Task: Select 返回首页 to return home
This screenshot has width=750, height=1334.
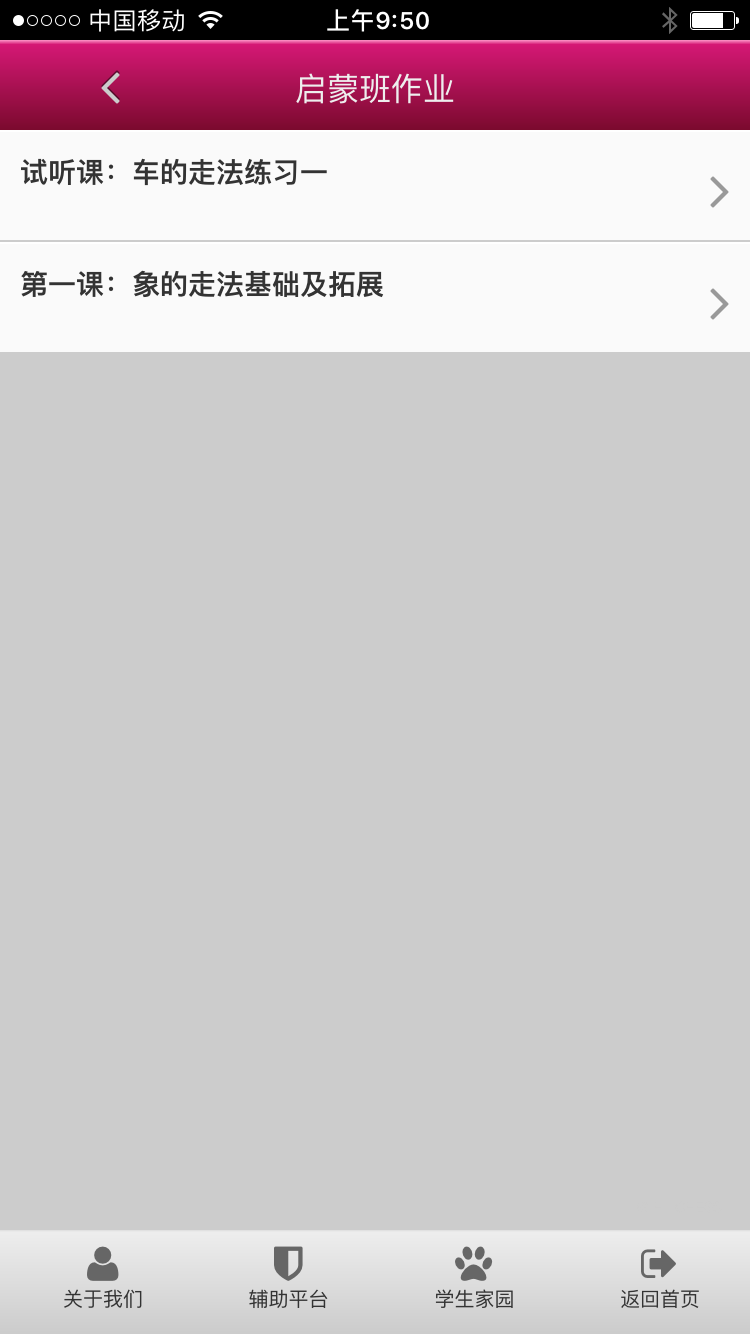Action: 659,1279
